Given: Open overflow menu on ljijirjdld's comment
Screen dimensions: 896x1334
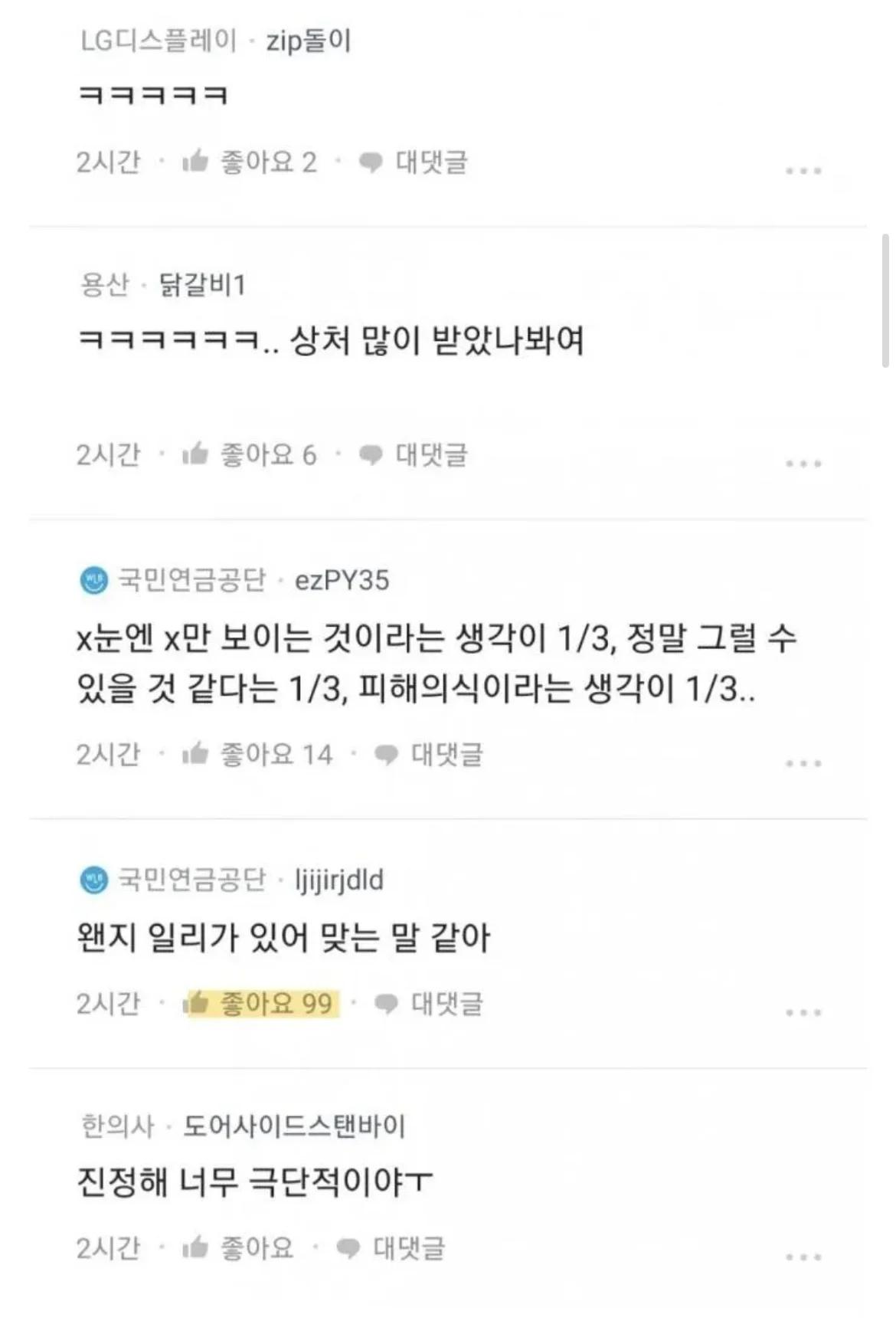Looking at the screenshot, I should tap(803, 1011).
